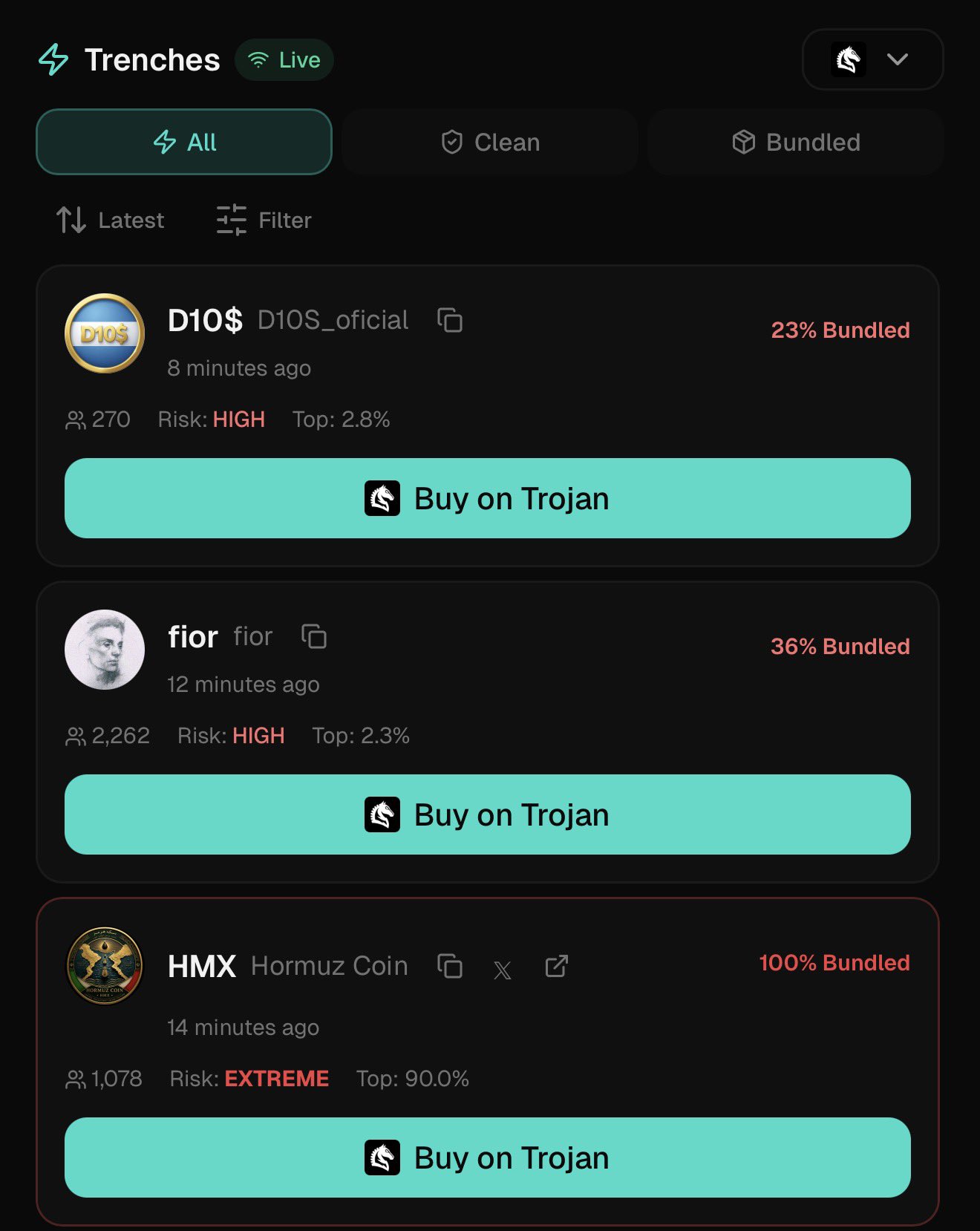This screenshot has width=980, height=1231.
Task: Copy the HMX token address
Action: [x=450, y=966]
